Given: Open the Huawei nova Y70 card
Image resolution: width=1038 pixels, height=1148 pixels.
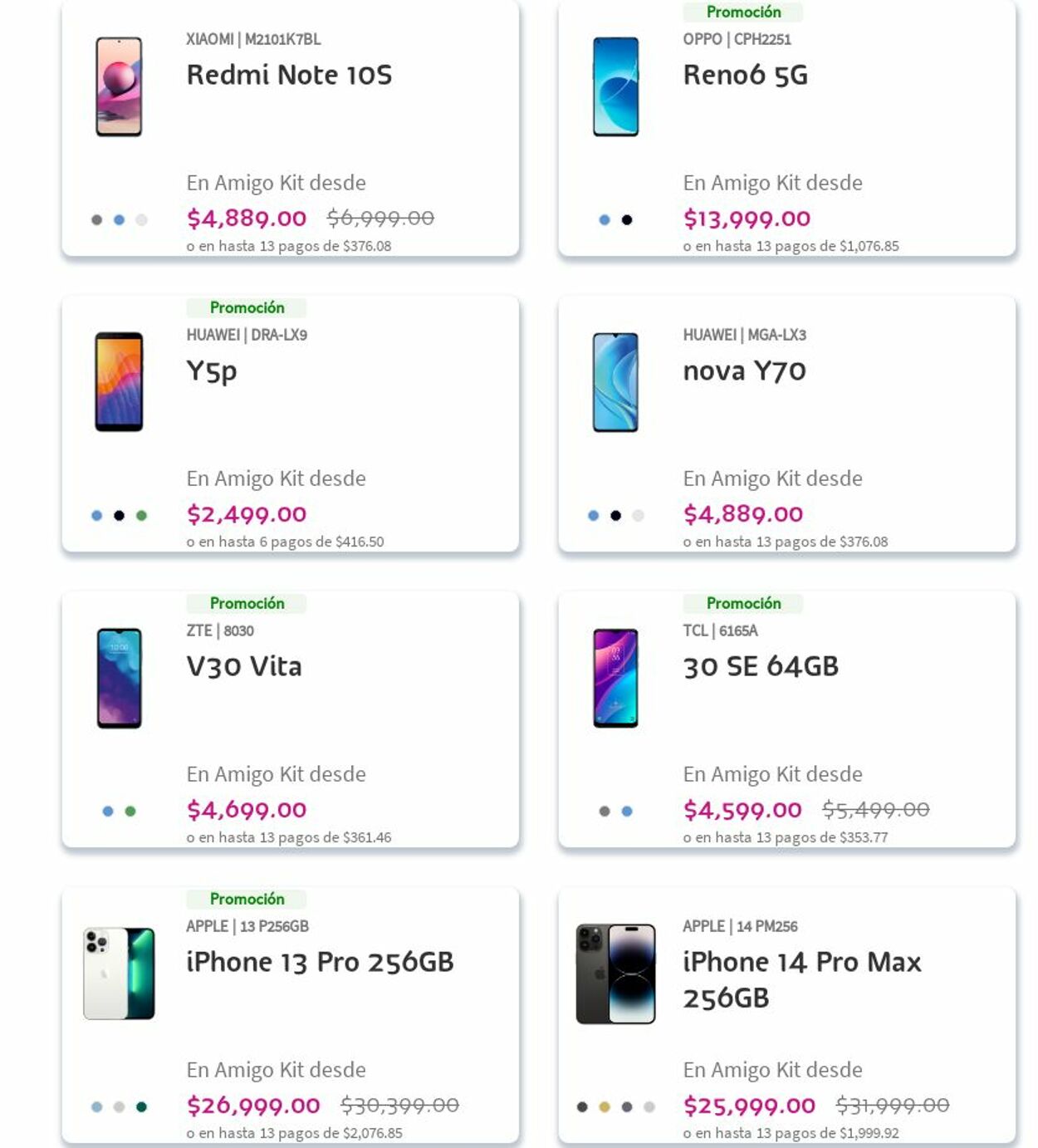Looking at the screenshot, I should pyautogui.click(x=744, y=370).
